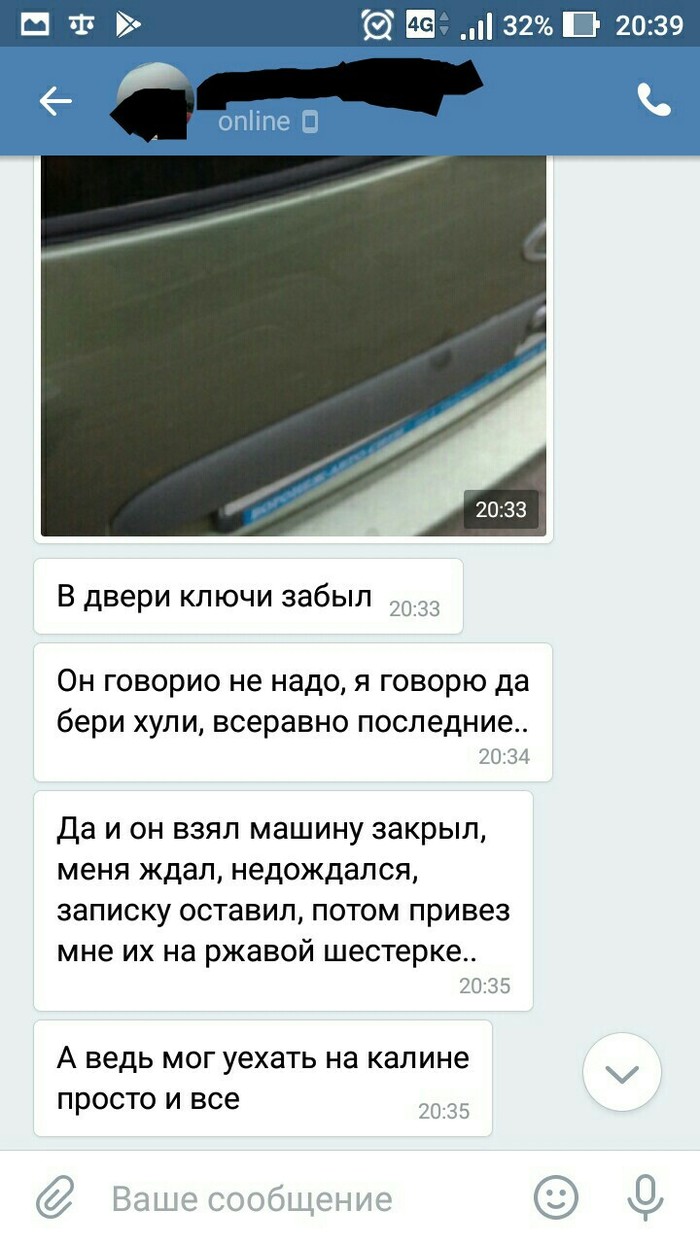The height and width of the screenshot is (1244, 700).
Task: Attach a file with the paperclip
Action: (56, 1197)
